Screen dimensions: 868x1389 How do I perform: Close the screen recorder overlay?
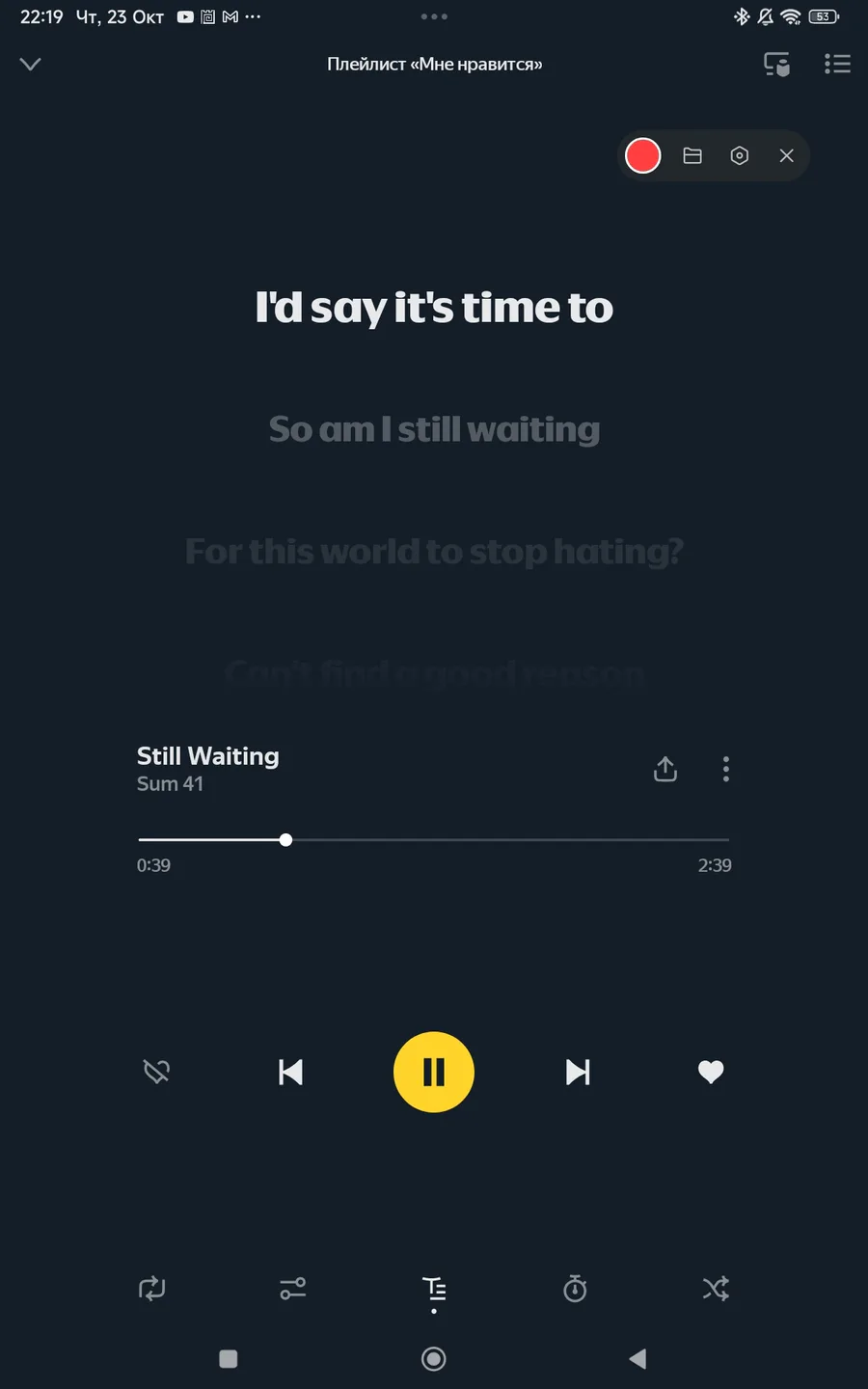786,155
